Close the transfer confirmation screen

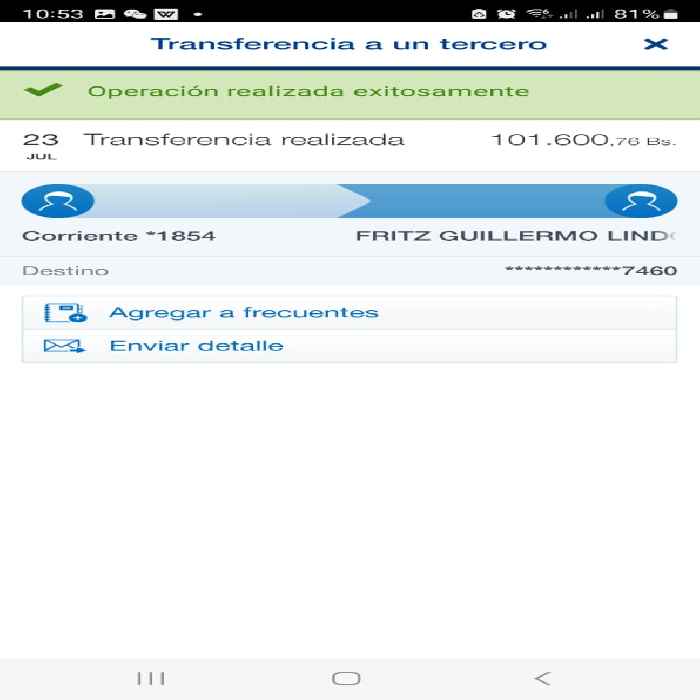pos(655,44)
